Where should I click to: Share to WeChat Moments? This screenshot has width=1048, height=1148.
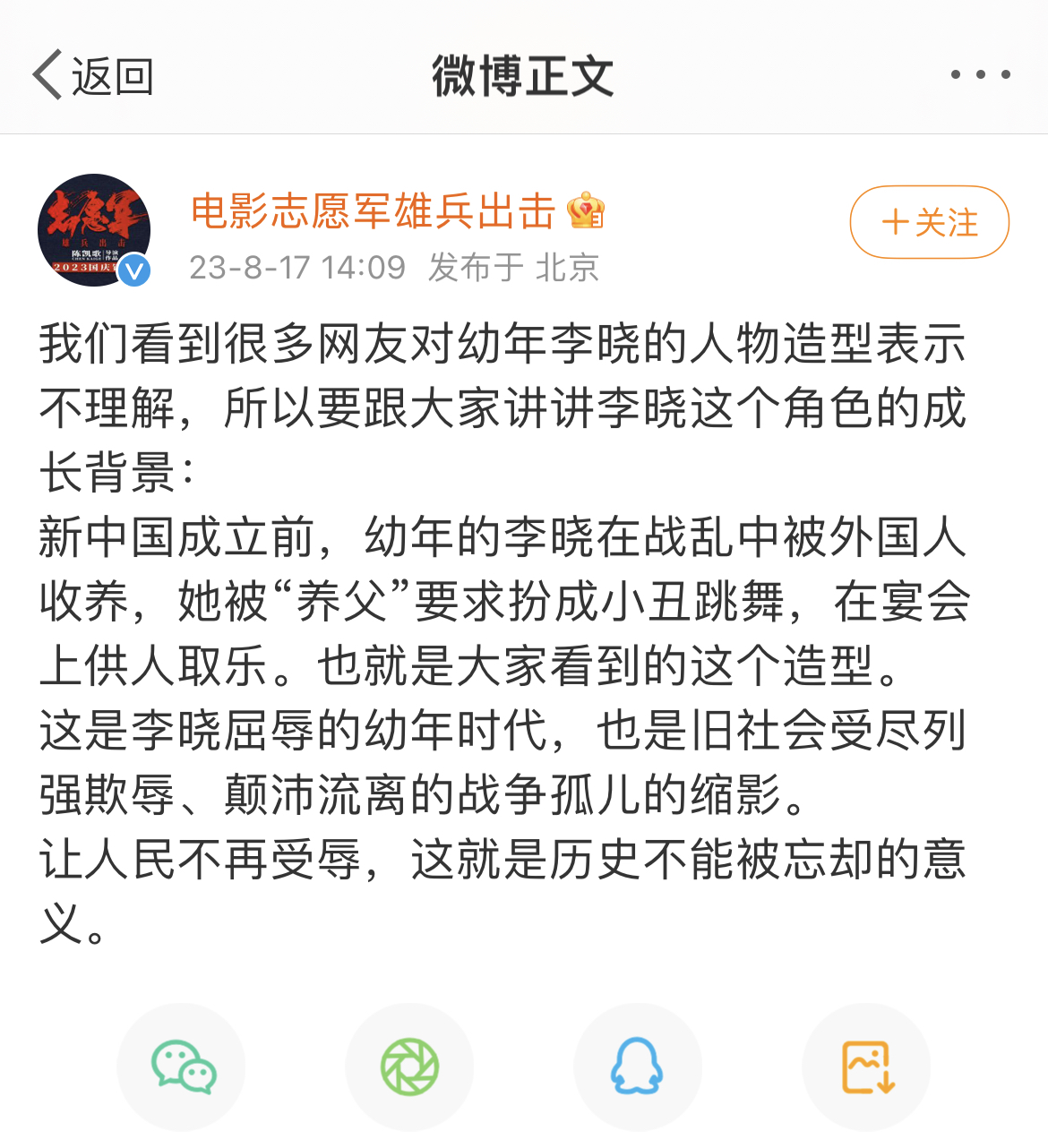409,1067
